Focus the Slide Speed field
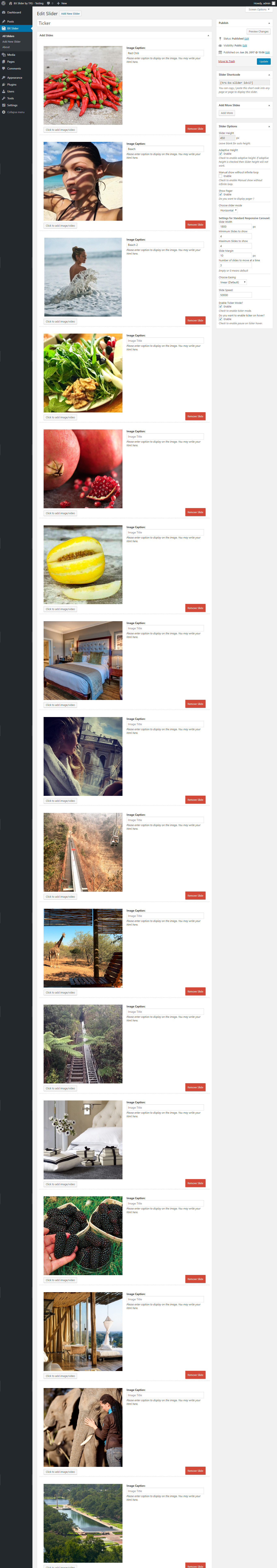 235,295
